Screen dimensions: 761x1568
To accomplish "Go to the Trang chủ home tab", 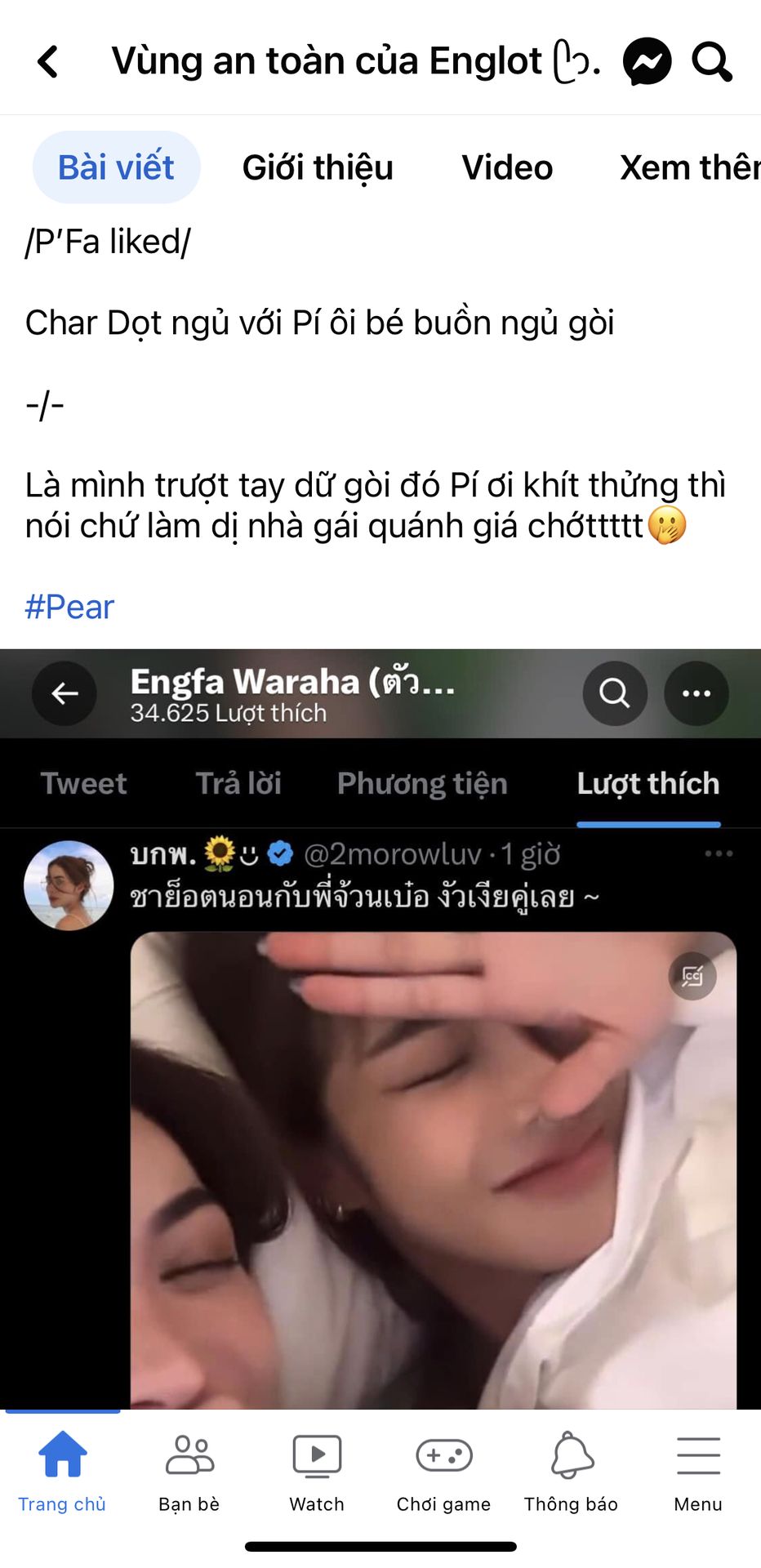I will tap(63, 1472).
